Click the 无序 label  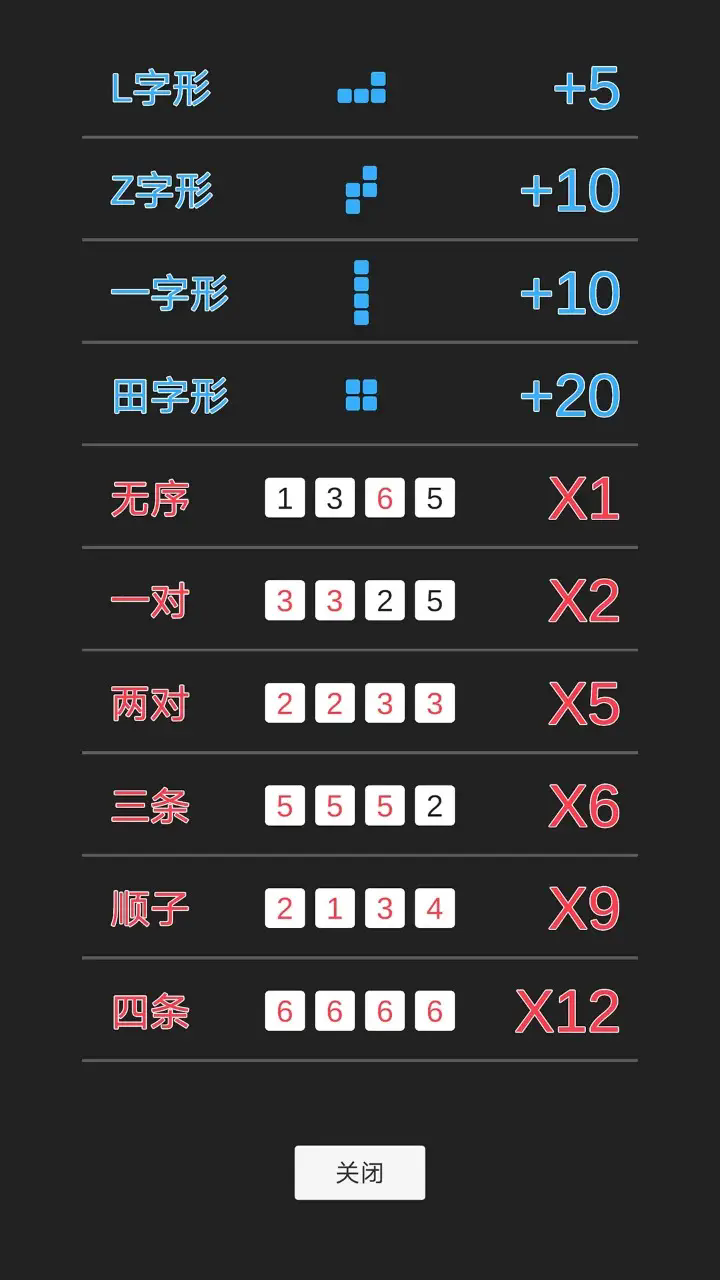pyautogui.click(x=148, y=500)
